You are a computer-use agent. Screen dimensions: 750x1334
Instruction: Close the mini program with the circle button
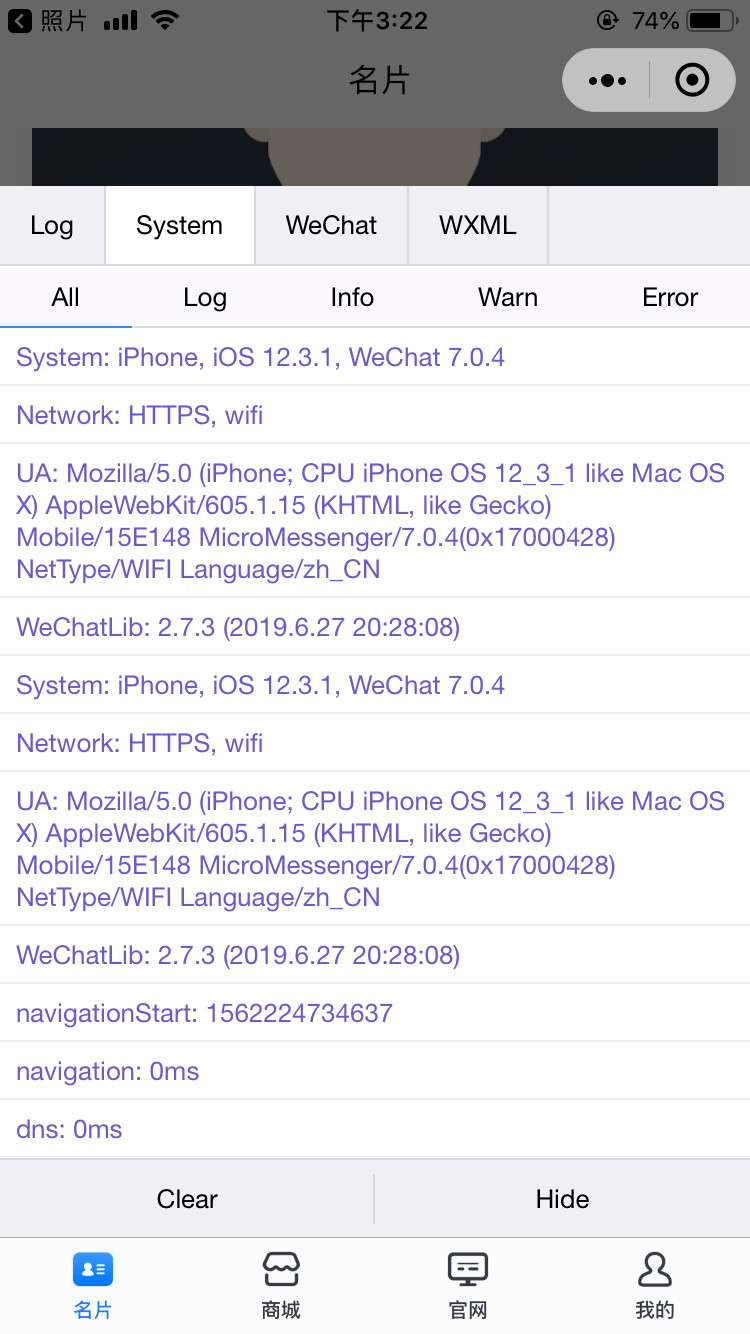[x=692, y=80]
